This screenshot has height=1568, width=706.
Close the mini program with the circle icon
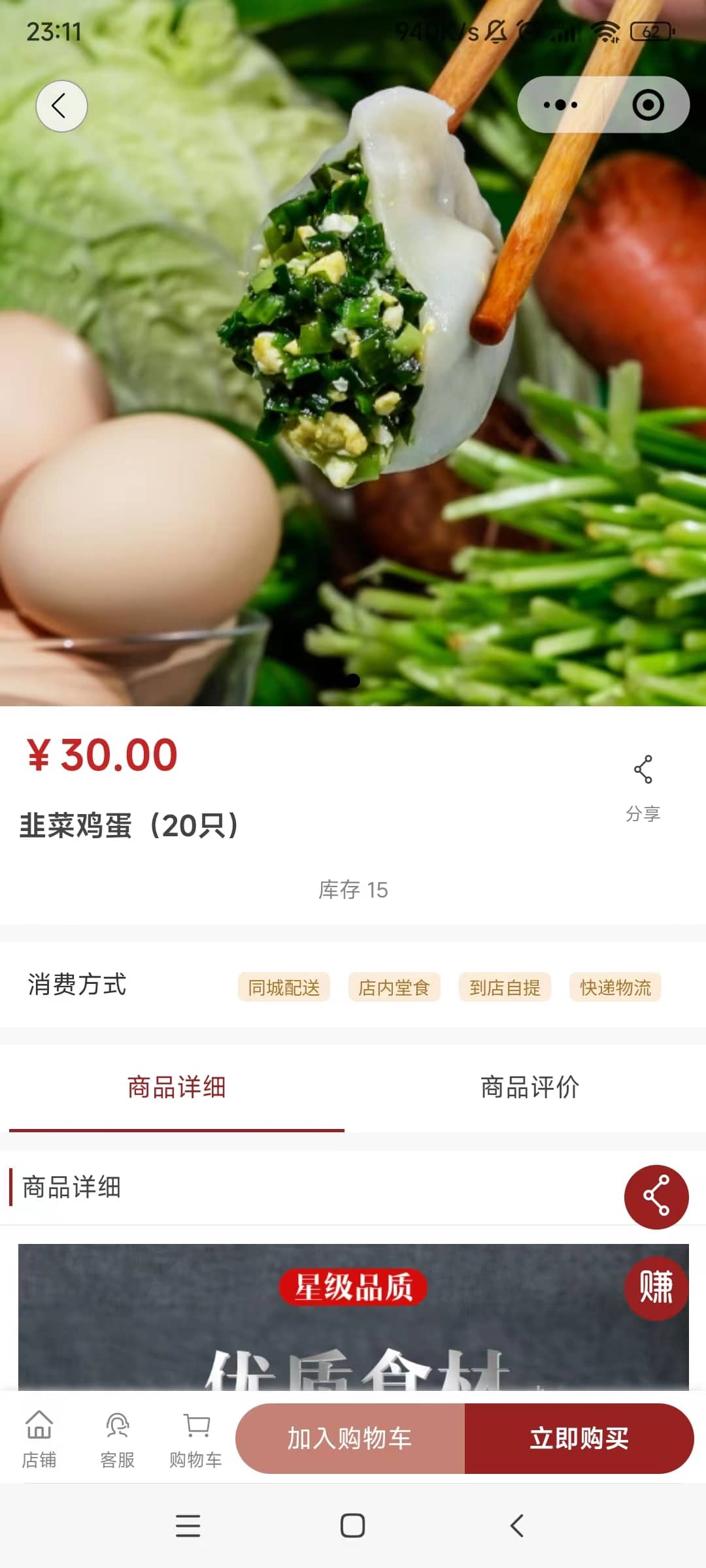tap(648, 105)
